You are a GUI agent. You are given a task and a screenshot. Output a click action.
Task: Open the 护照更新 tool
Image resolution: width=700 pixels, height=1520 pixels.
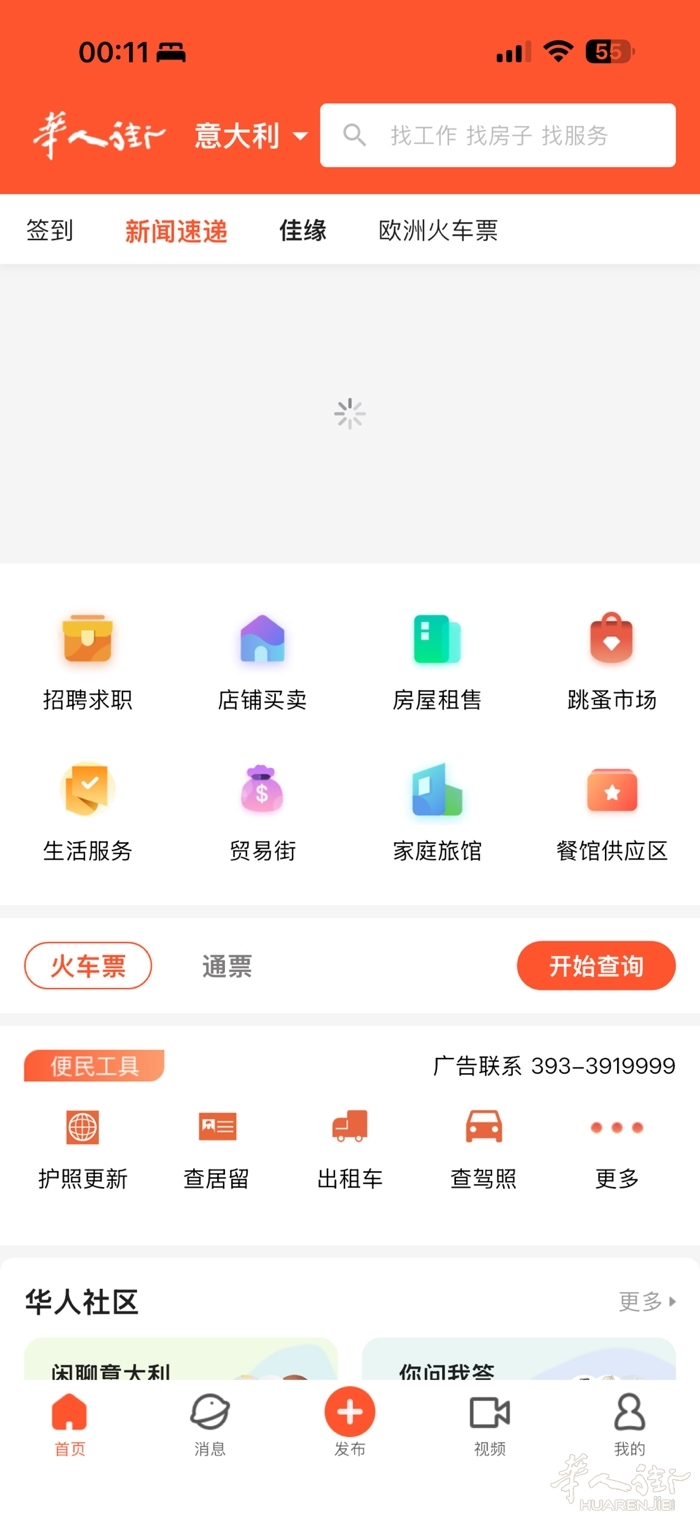coord(83,1149)
